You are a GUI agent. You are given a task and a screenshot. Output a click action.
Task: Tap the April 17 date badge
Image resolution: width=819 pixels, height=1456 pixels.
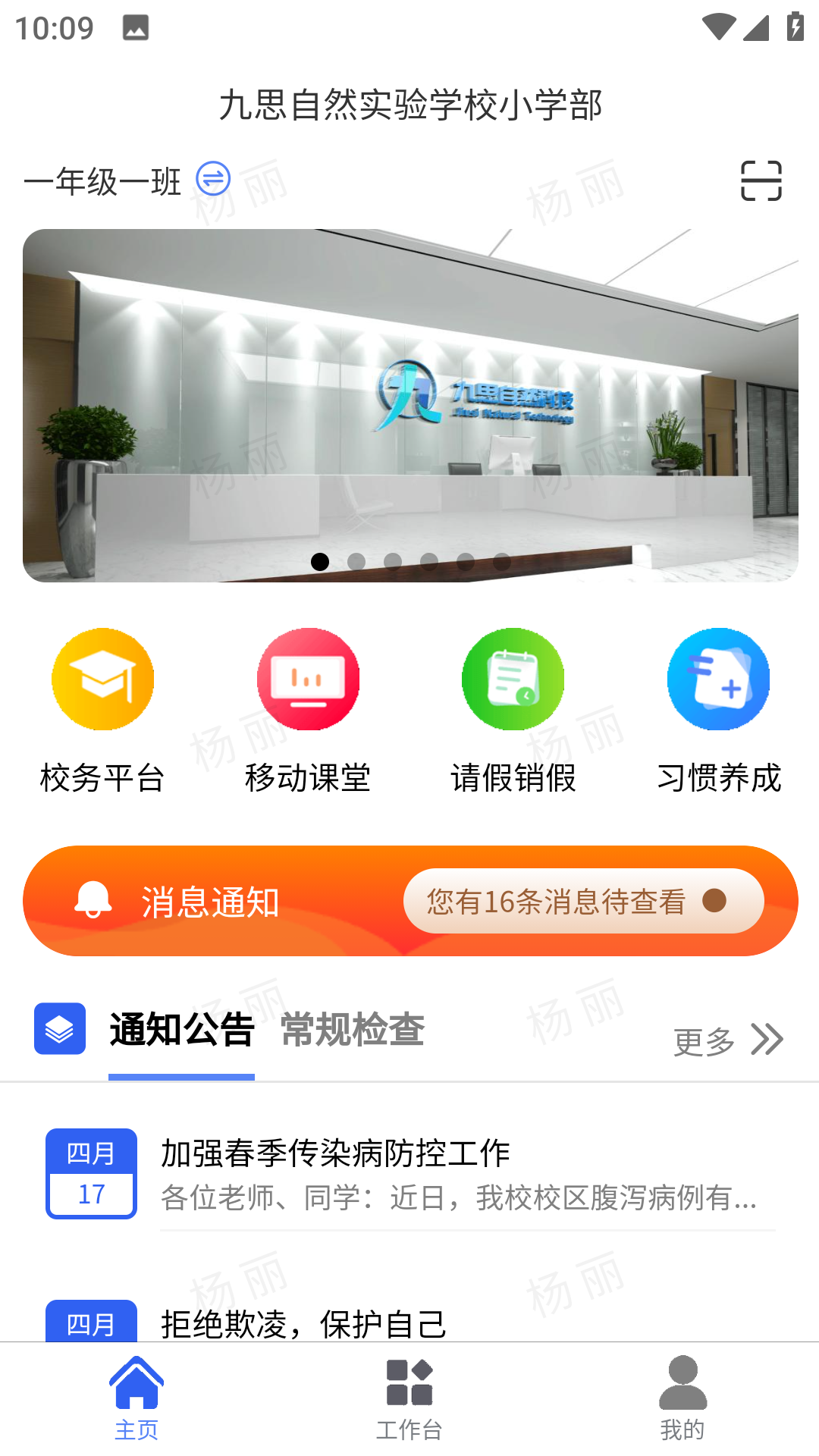pyautogui.click(x=91, y=1172)
